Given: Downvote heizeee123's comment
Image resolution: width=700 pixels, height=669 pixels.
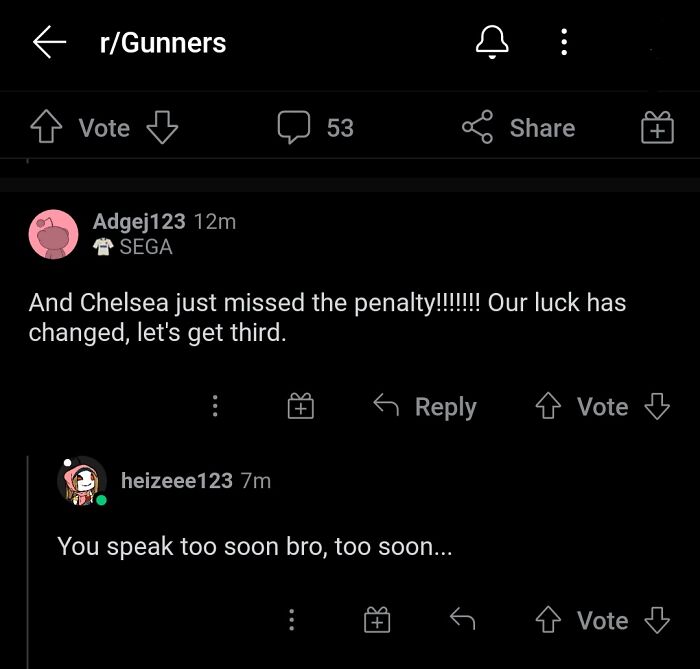Looking at the screenshot, I should click(x=657, y=620).
